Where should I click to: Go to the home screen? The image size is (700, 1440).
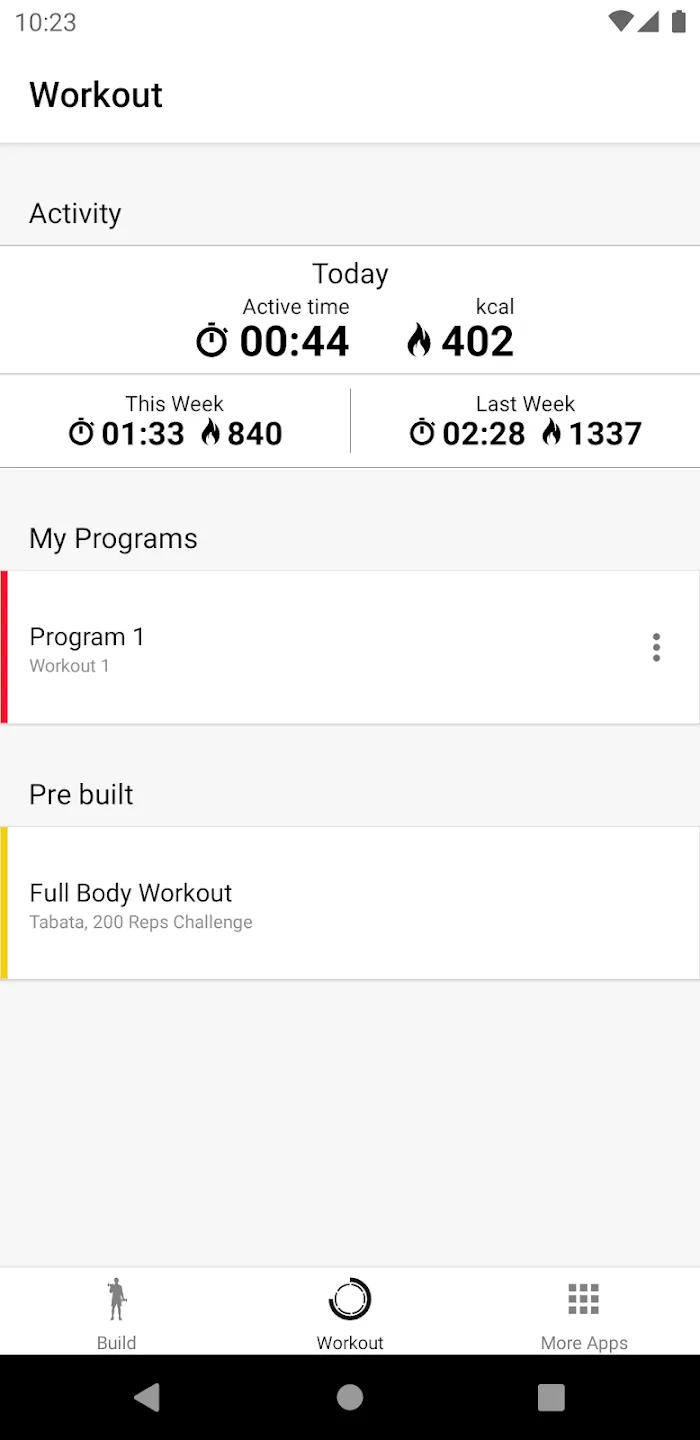(350, 1397)
